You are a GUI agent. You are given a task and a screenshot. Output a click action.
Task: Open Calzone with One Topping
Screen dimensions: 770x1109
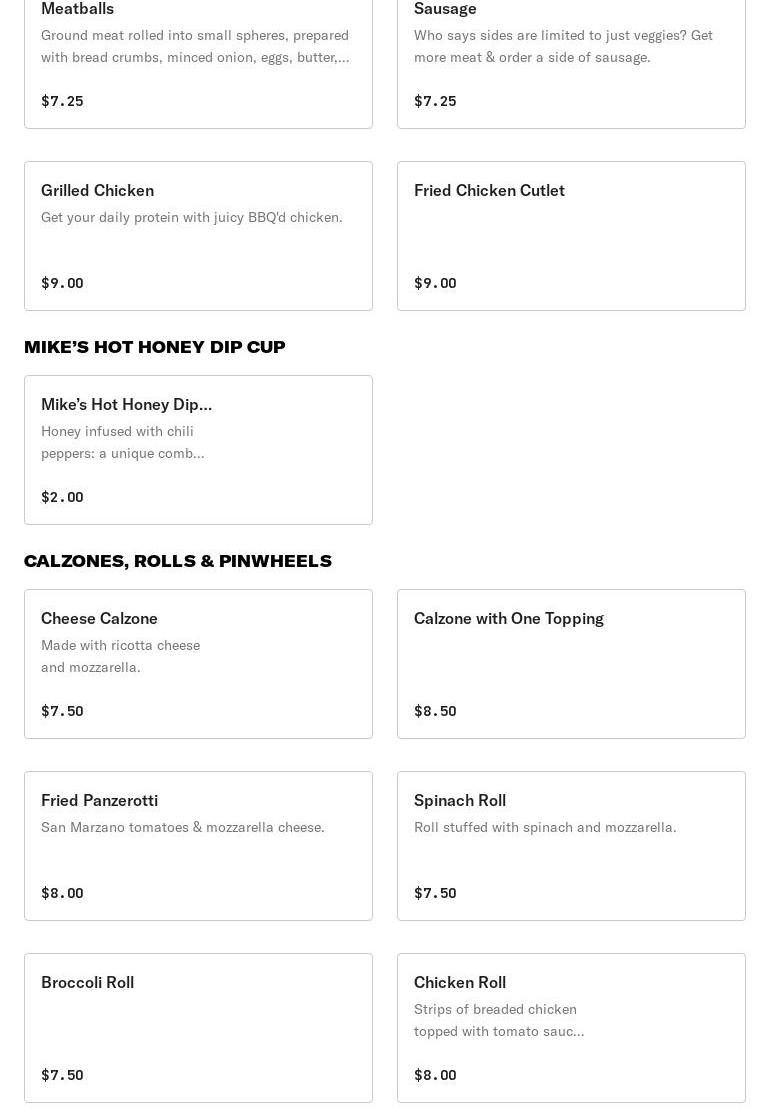tap(571, 664)
